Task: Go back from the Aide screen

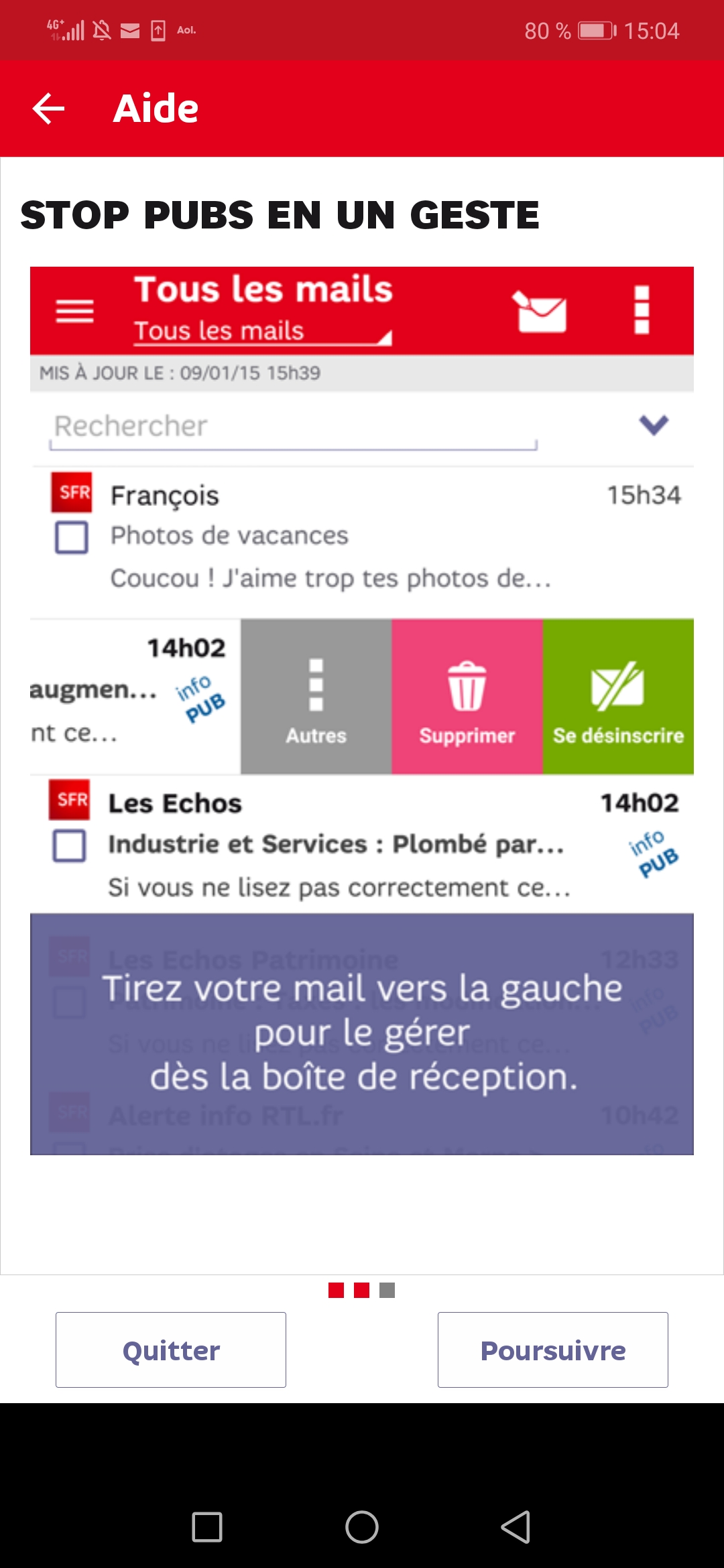Action: click(48, 109)
